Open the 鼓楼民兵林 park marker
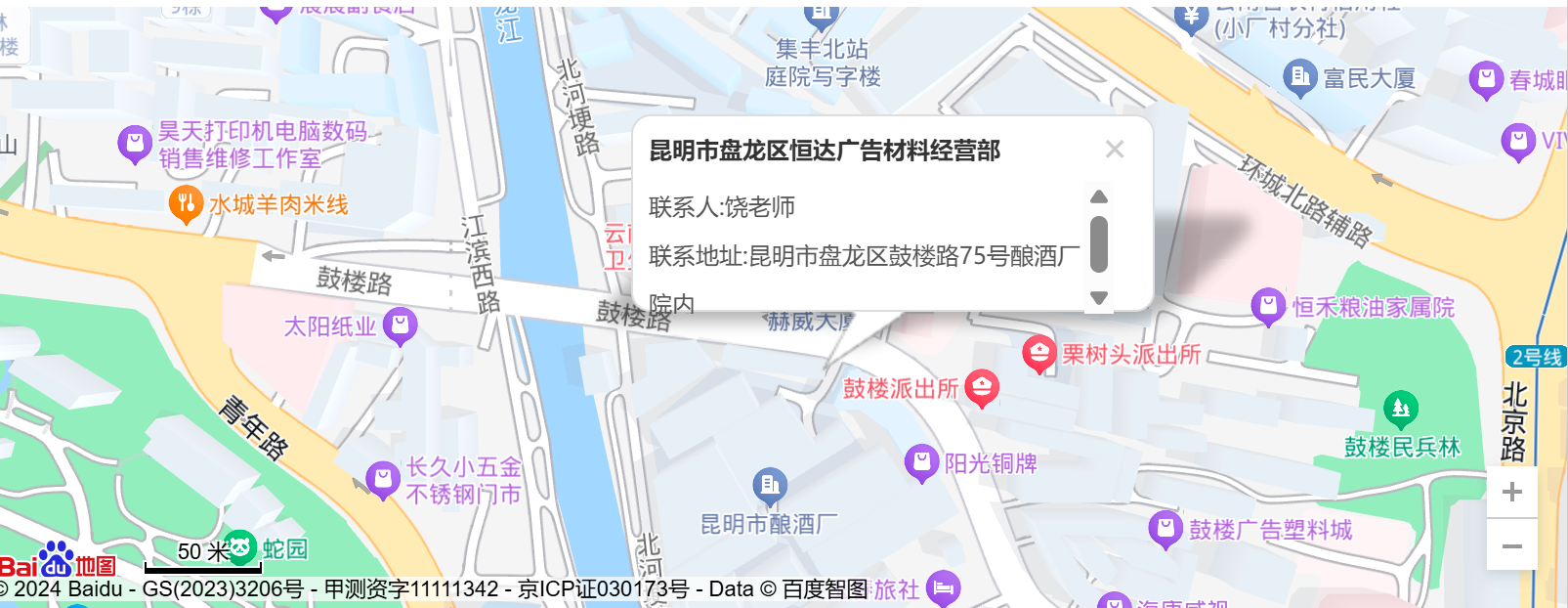This screenshot has width=1568, height=608. (1400, 409)
